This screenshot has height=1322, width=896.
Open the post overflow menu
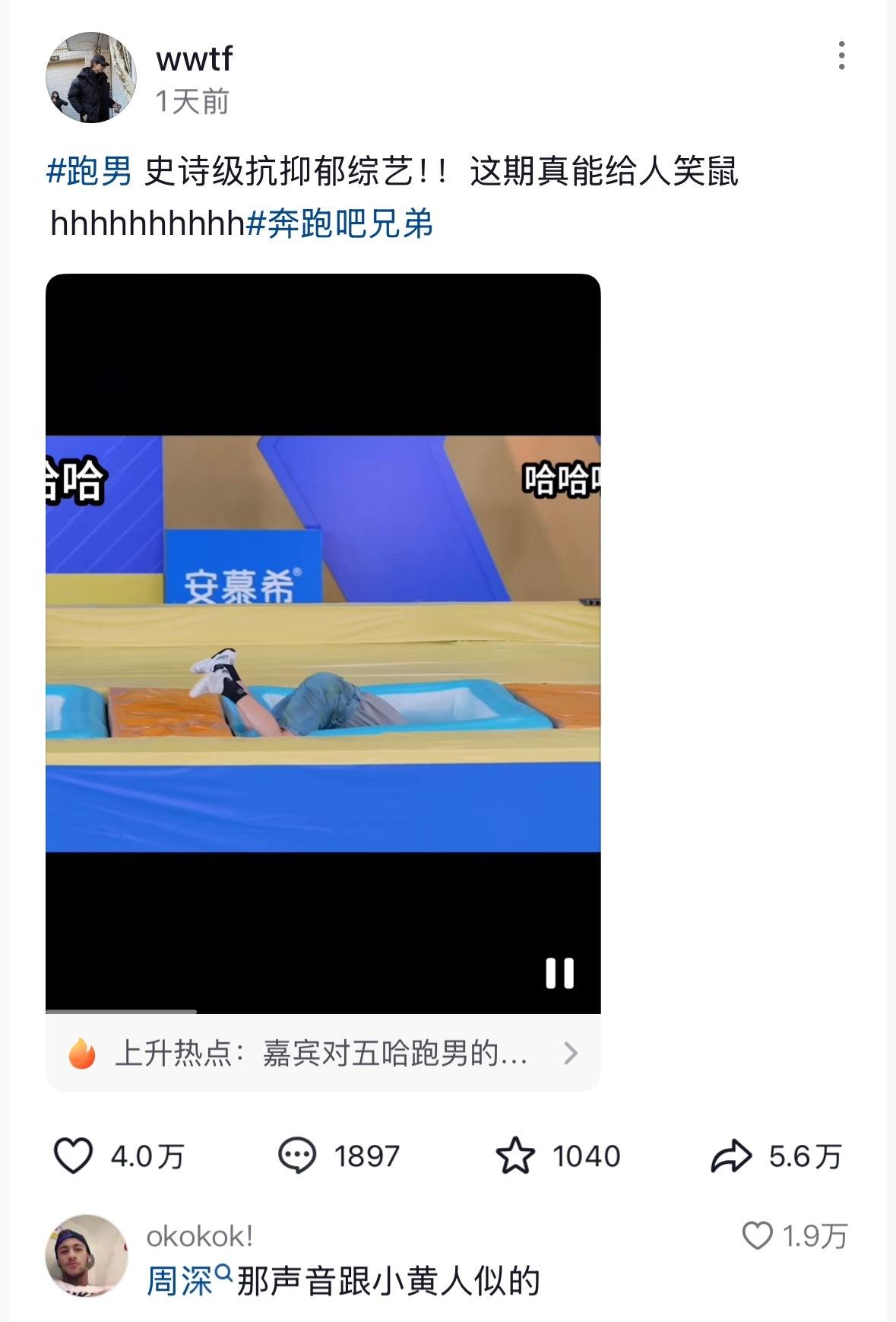coord(841,56)
